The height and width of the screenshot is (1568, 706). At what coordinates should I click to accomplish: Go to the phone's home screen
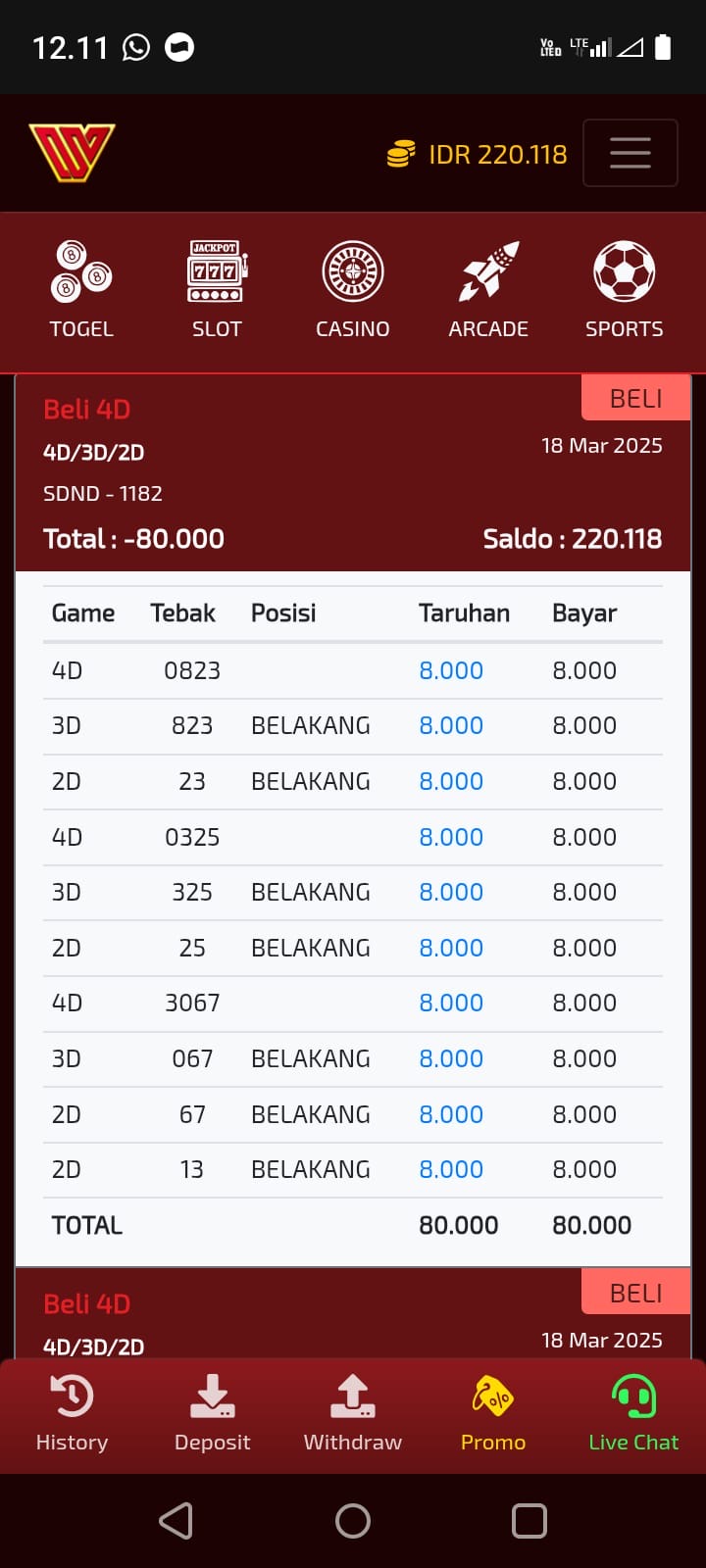point(353,1521)
